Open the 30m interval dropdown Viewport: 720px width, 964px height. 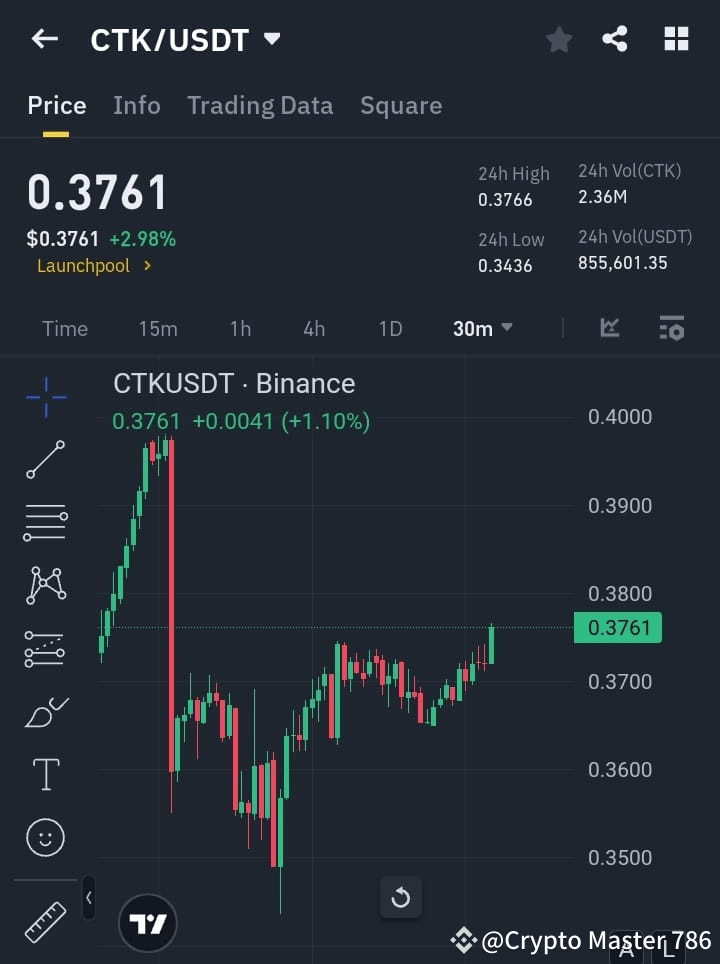click(483, 328)
